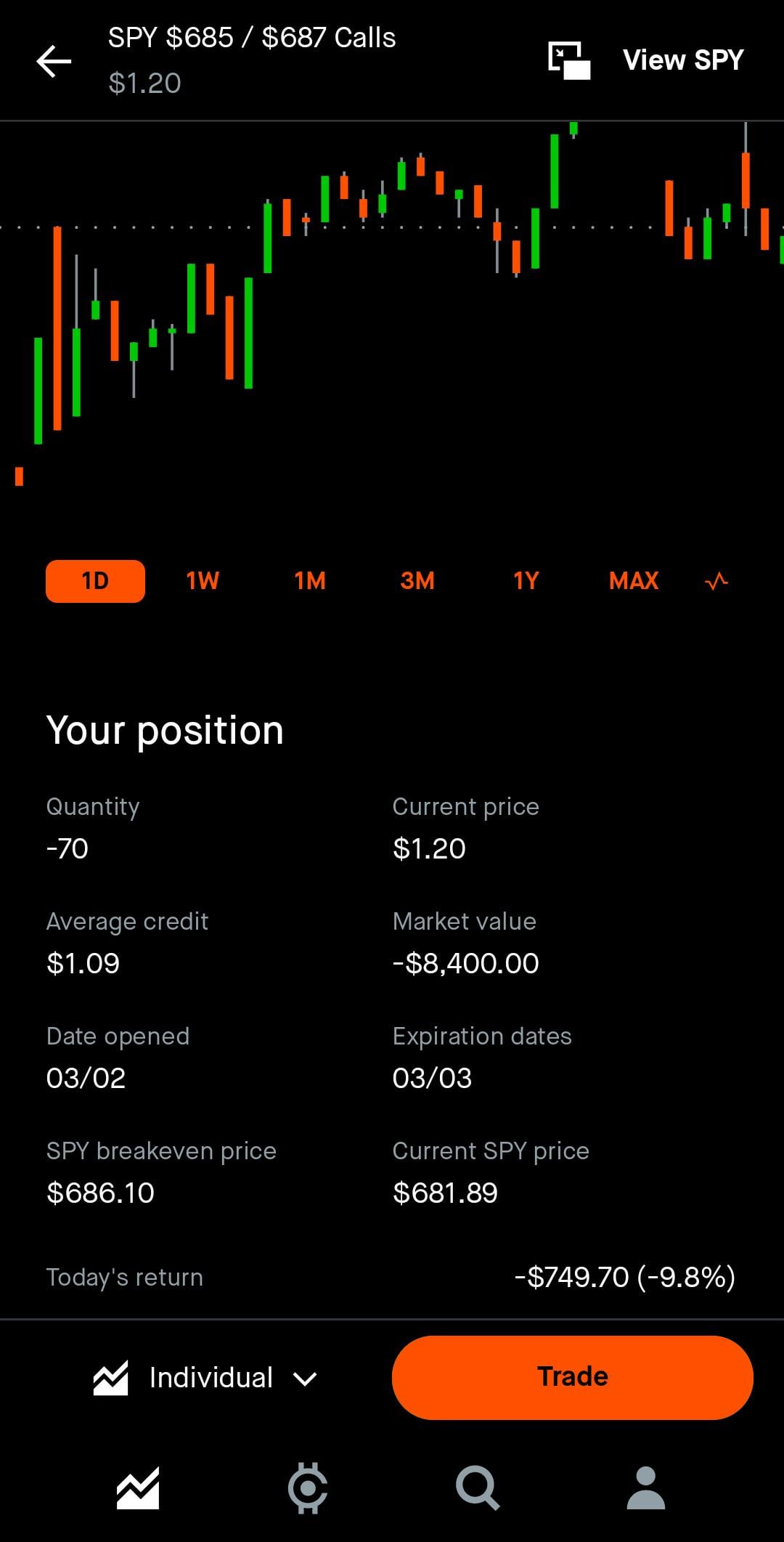
Task: Switch chart to 1W range
Action: tap(203, 581)
